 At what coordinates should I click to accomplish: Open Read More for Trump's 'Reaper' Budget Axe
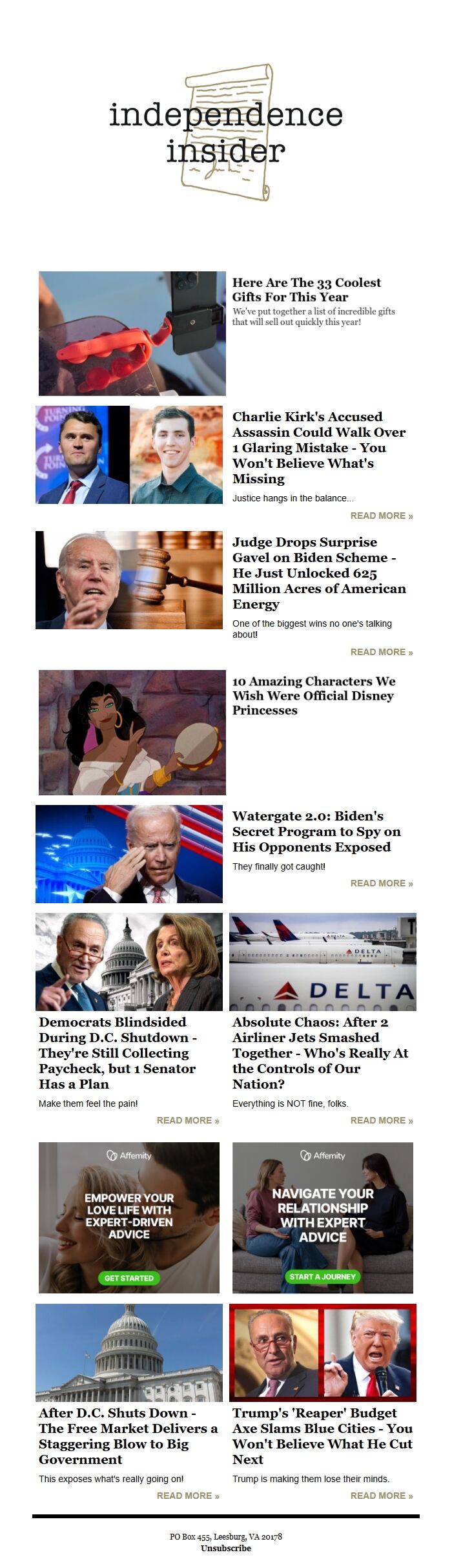pos(381,1496)
